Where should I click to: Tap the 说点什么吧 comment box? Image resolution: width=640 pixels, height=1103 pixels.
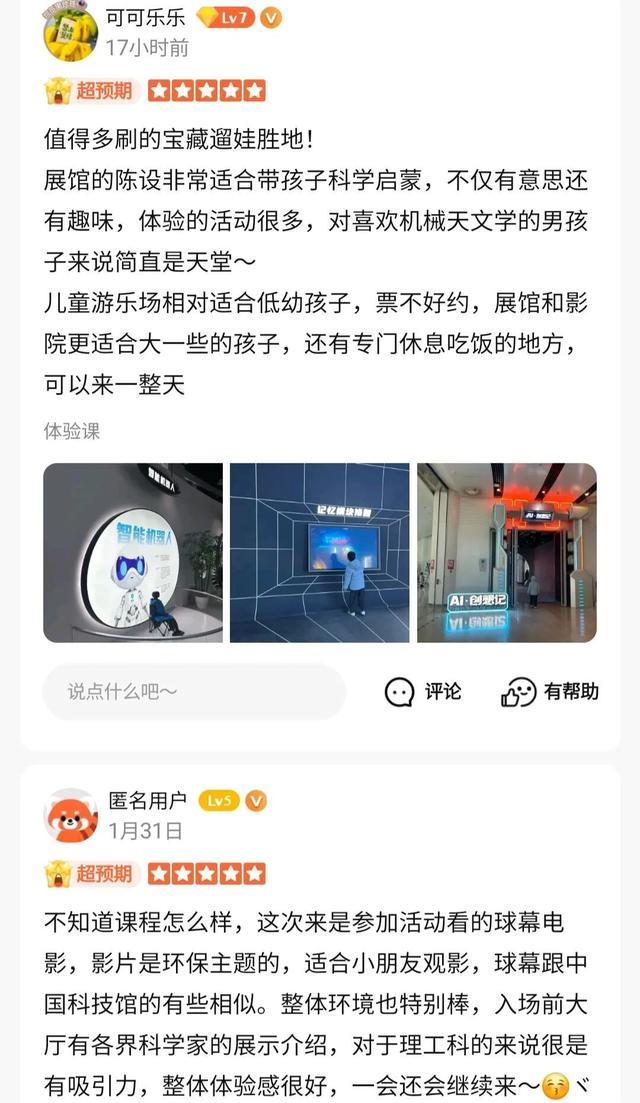193,692
